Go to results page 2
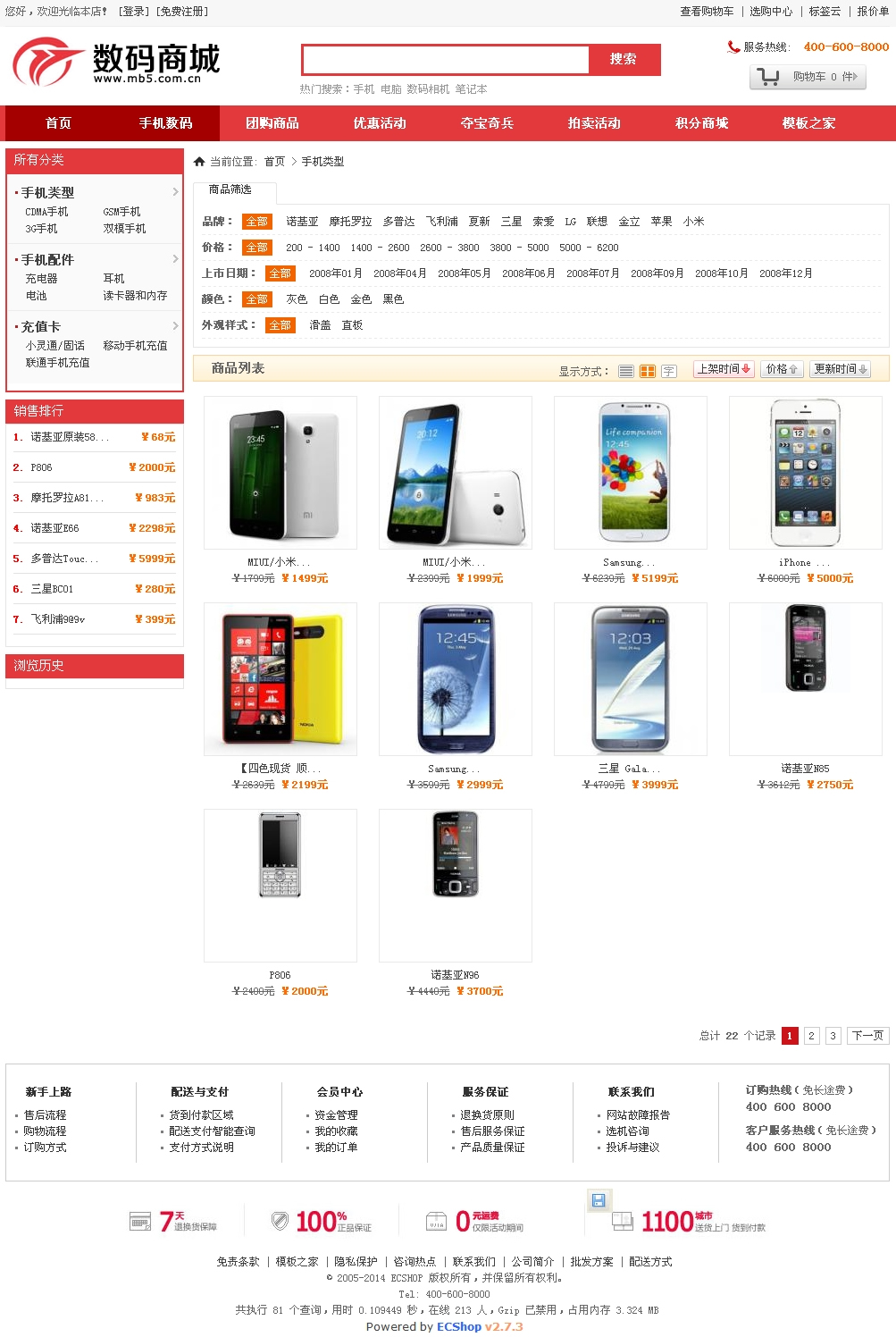 811,1036
